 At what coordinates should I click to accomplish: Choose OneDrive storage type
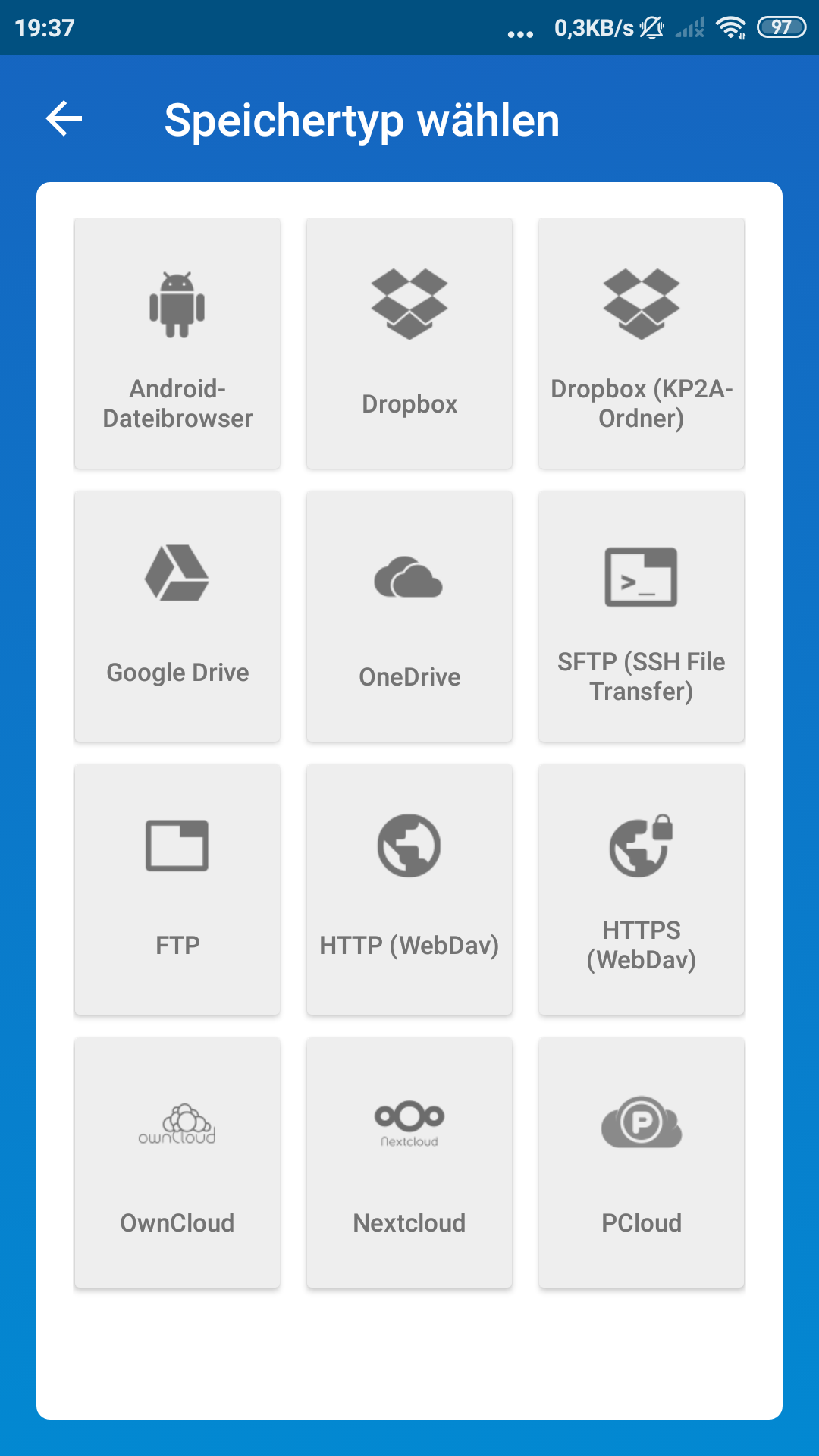pyautogui.click(x=409, y=616)
